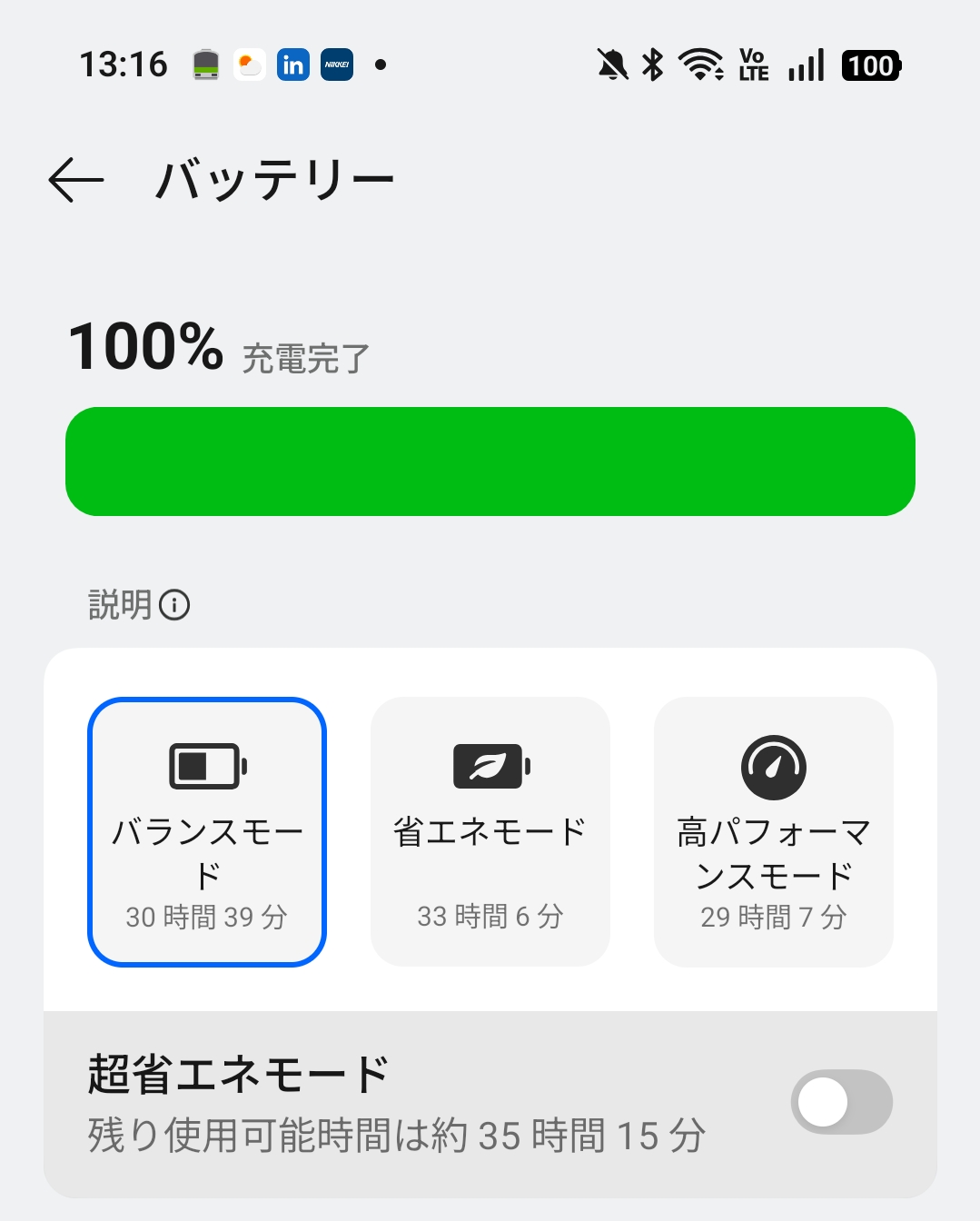Image resolution: width=980 pixels, height=1221 pixels.
Task: Select バランスモード
Action: point(207,831)
